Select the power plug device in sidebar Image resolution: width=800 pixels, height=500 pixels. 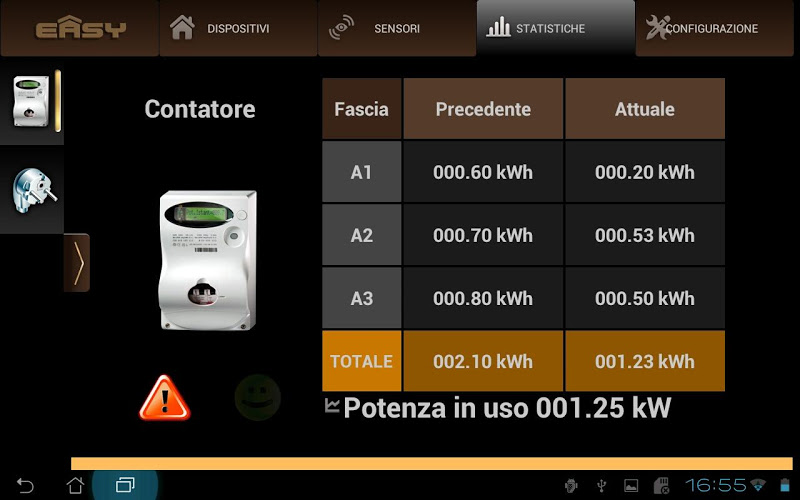coord(30,189)
